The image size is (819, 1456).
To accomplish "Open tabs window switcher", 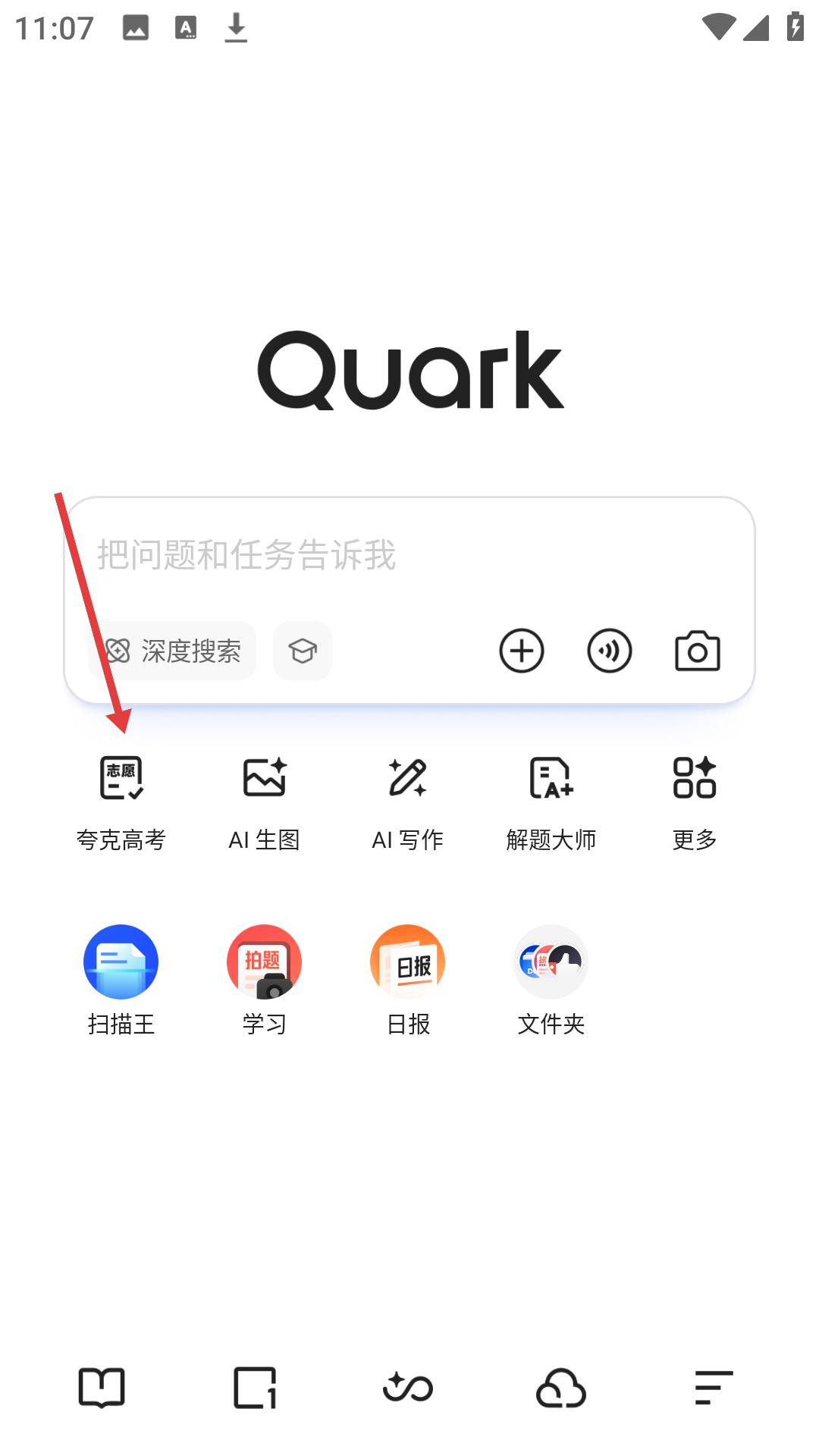I will pyautogui.click(x=255, y=1388).
